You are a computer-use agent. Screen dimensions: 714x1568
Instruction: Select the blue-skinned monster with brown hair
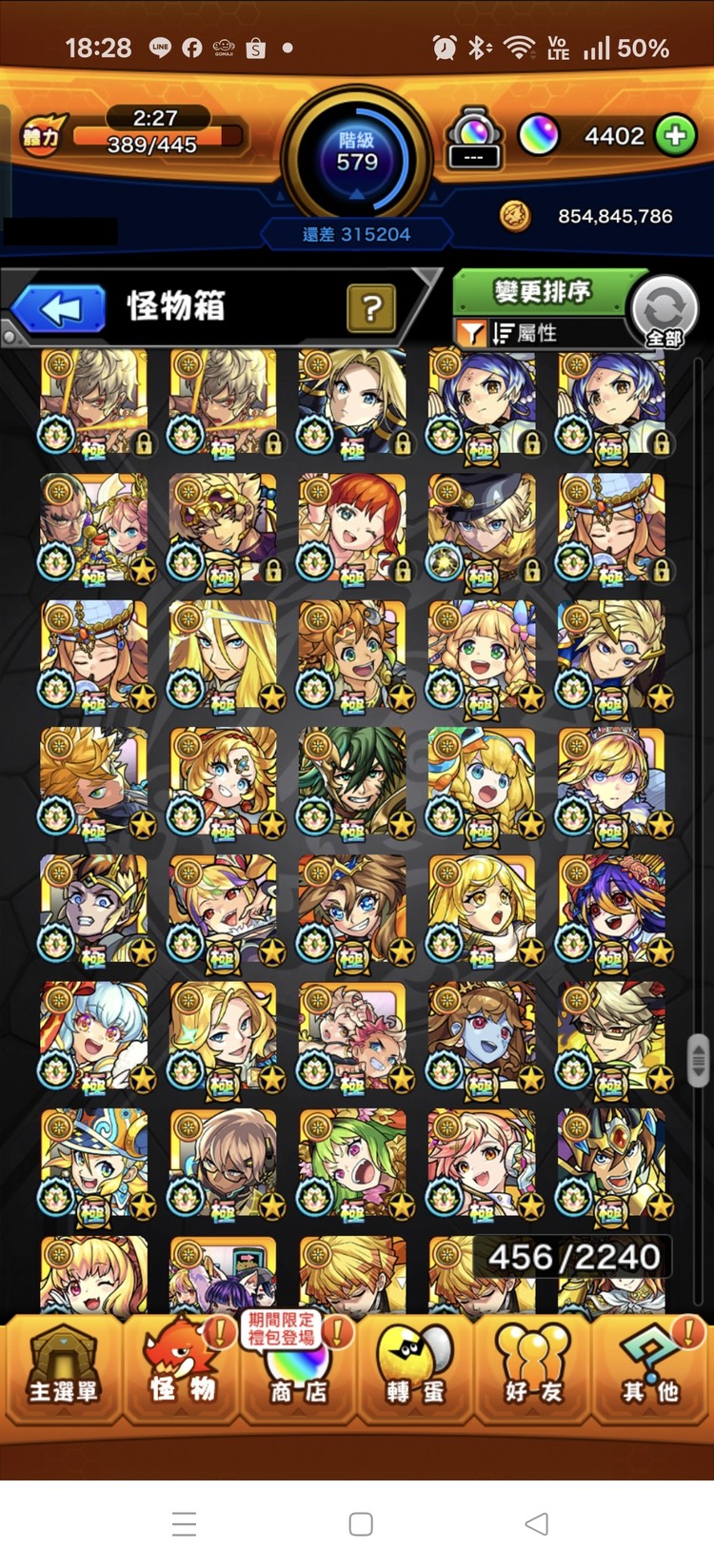coord(481,1036)
